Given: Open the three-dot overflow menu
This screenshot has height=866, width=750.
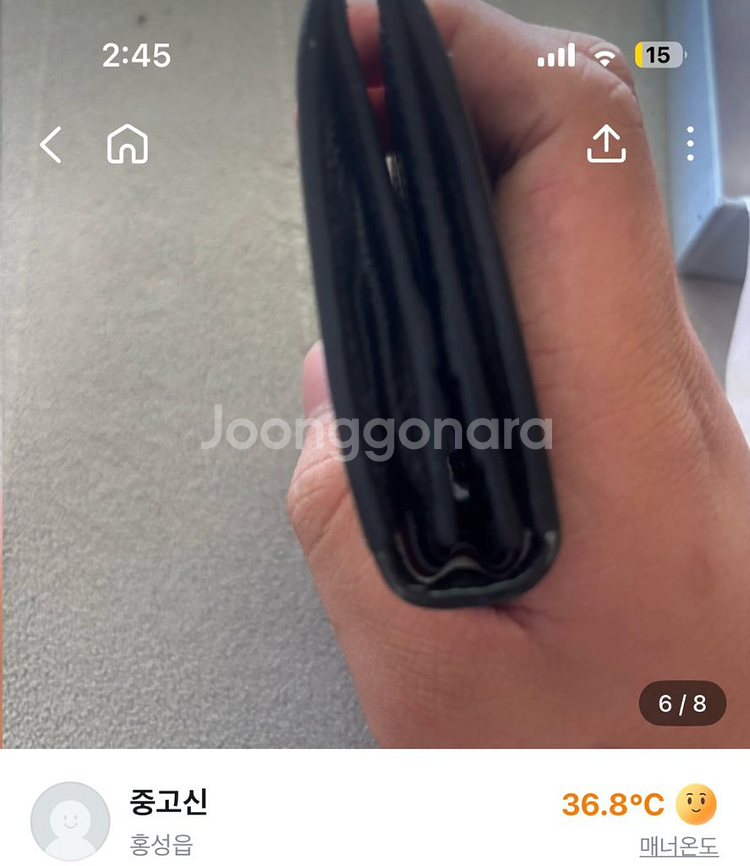Looking at the screenshot, I should click(690, 145).
